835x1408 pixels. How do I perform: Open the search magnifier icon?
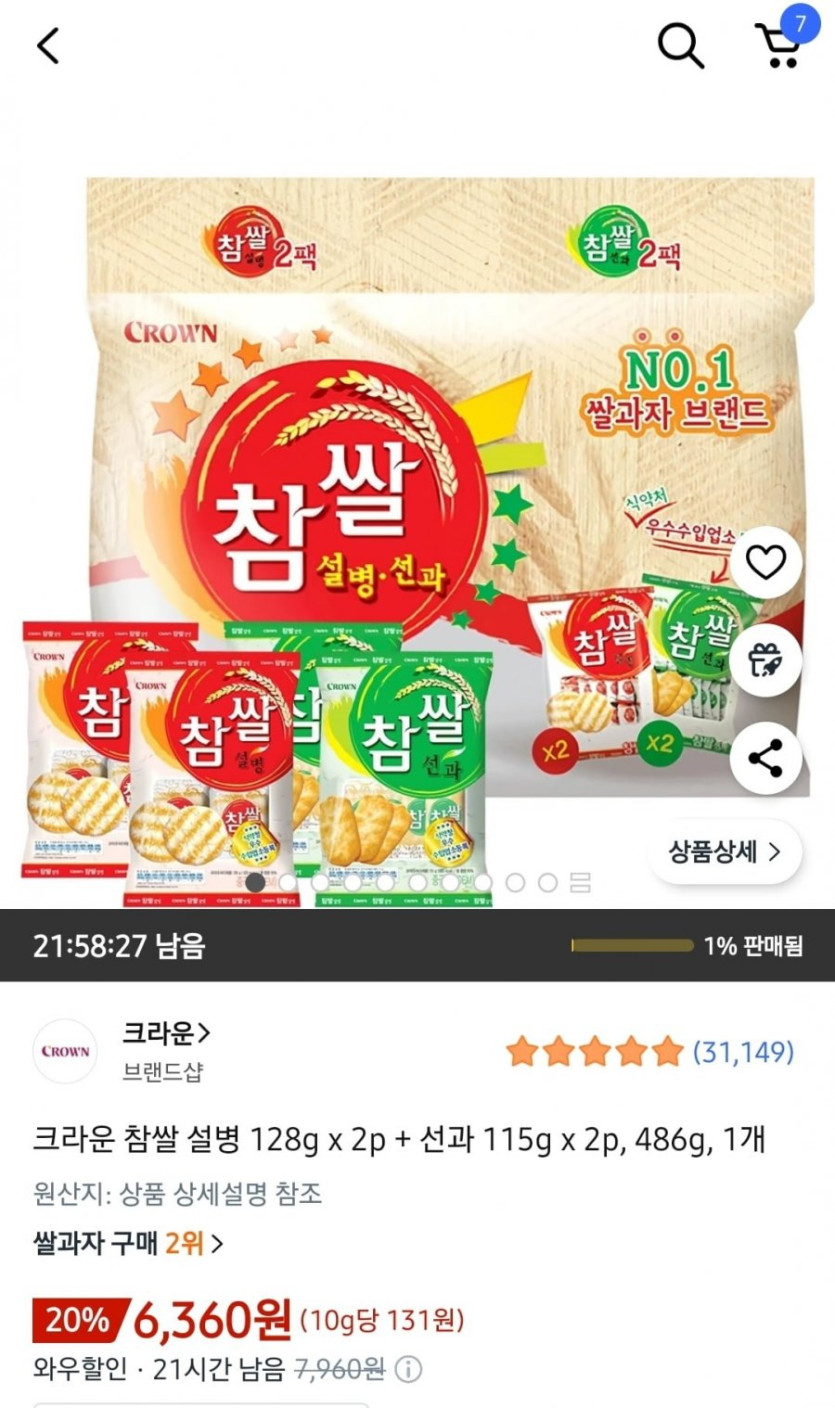pos(680,46)
